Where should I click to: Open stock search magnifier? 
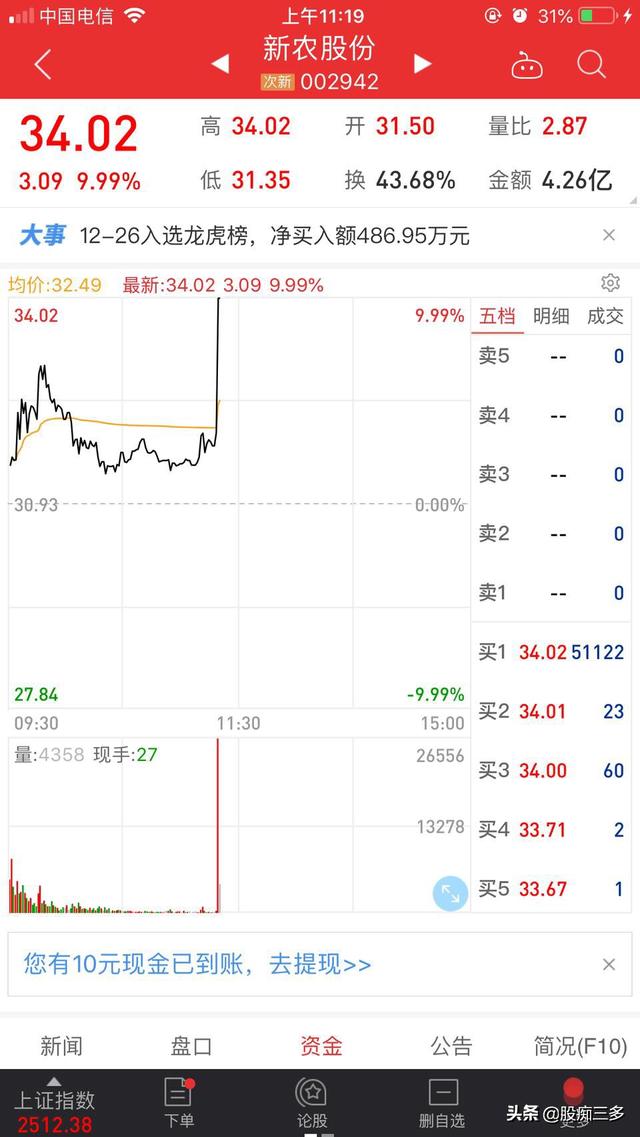point(591,65)
